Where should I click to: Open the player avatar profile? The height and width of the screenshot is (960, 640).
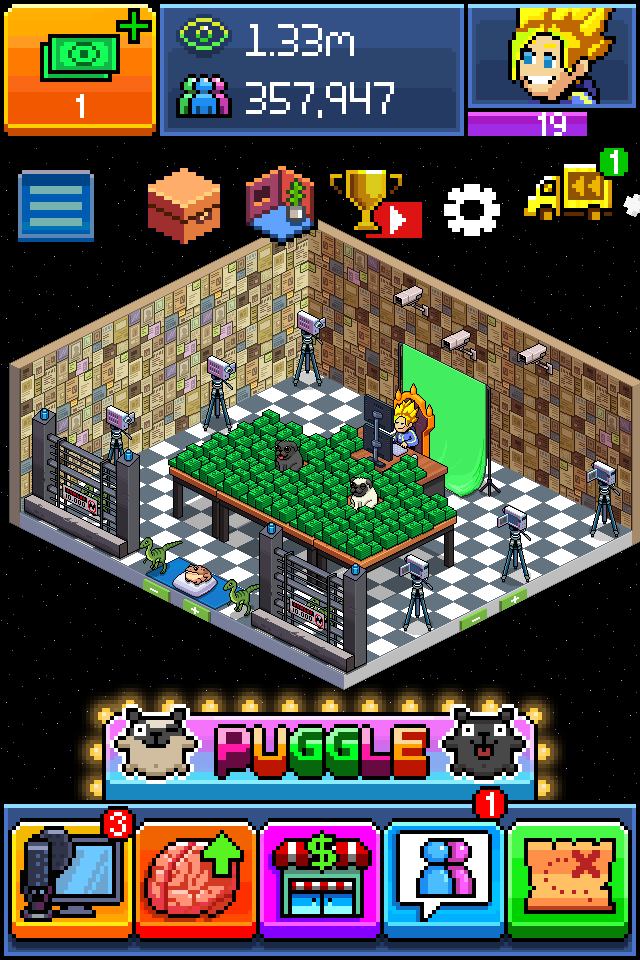[552, 58]
